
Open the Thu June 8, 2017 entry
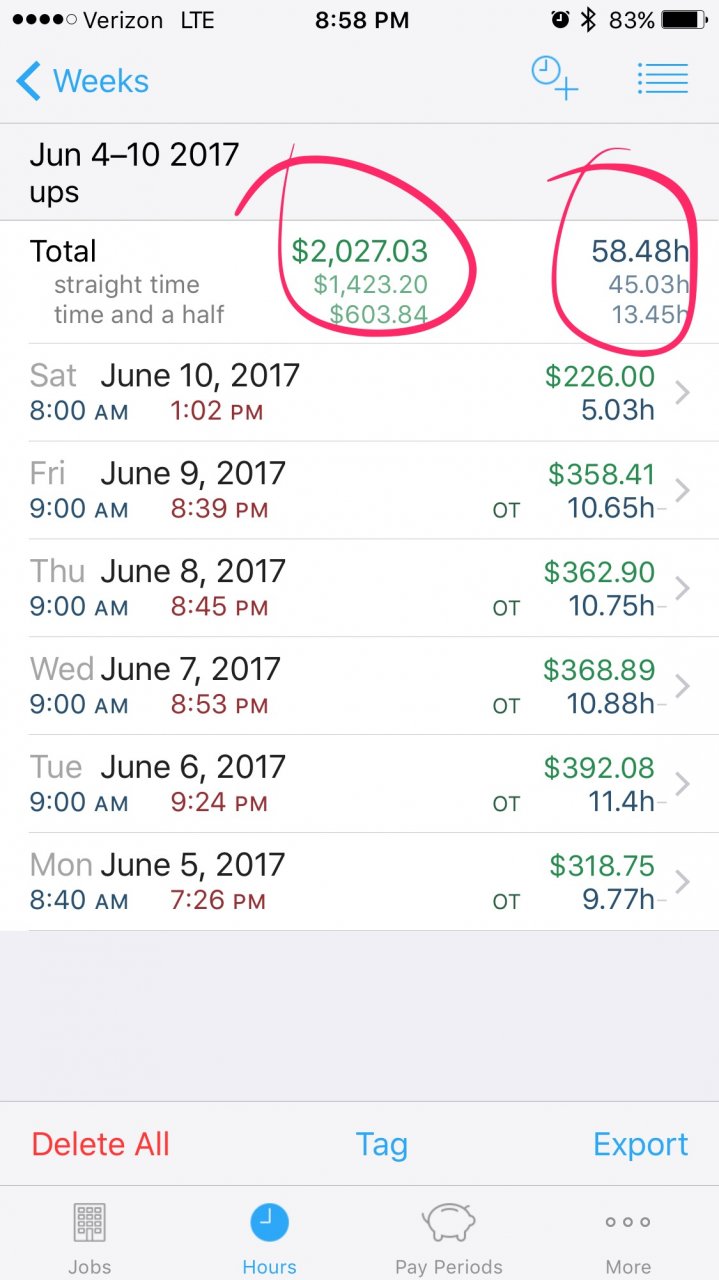pos(359,589)
